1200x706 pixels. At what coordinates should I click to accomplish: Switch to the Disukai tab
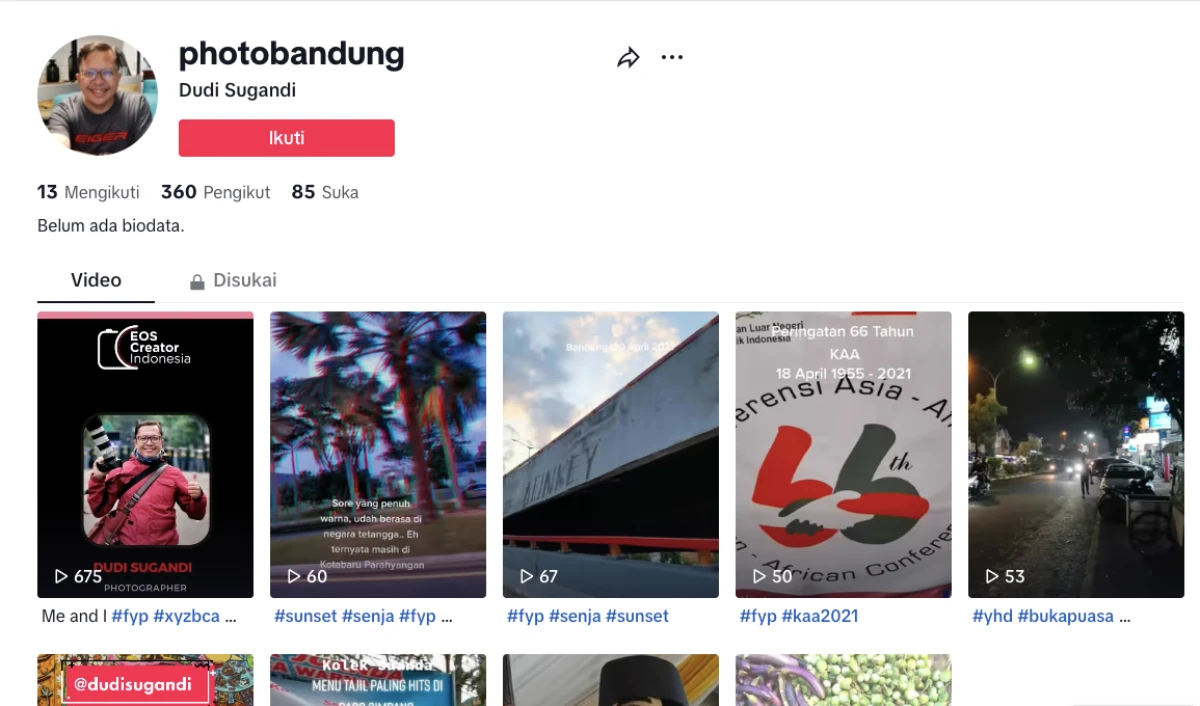pos(233,281)
